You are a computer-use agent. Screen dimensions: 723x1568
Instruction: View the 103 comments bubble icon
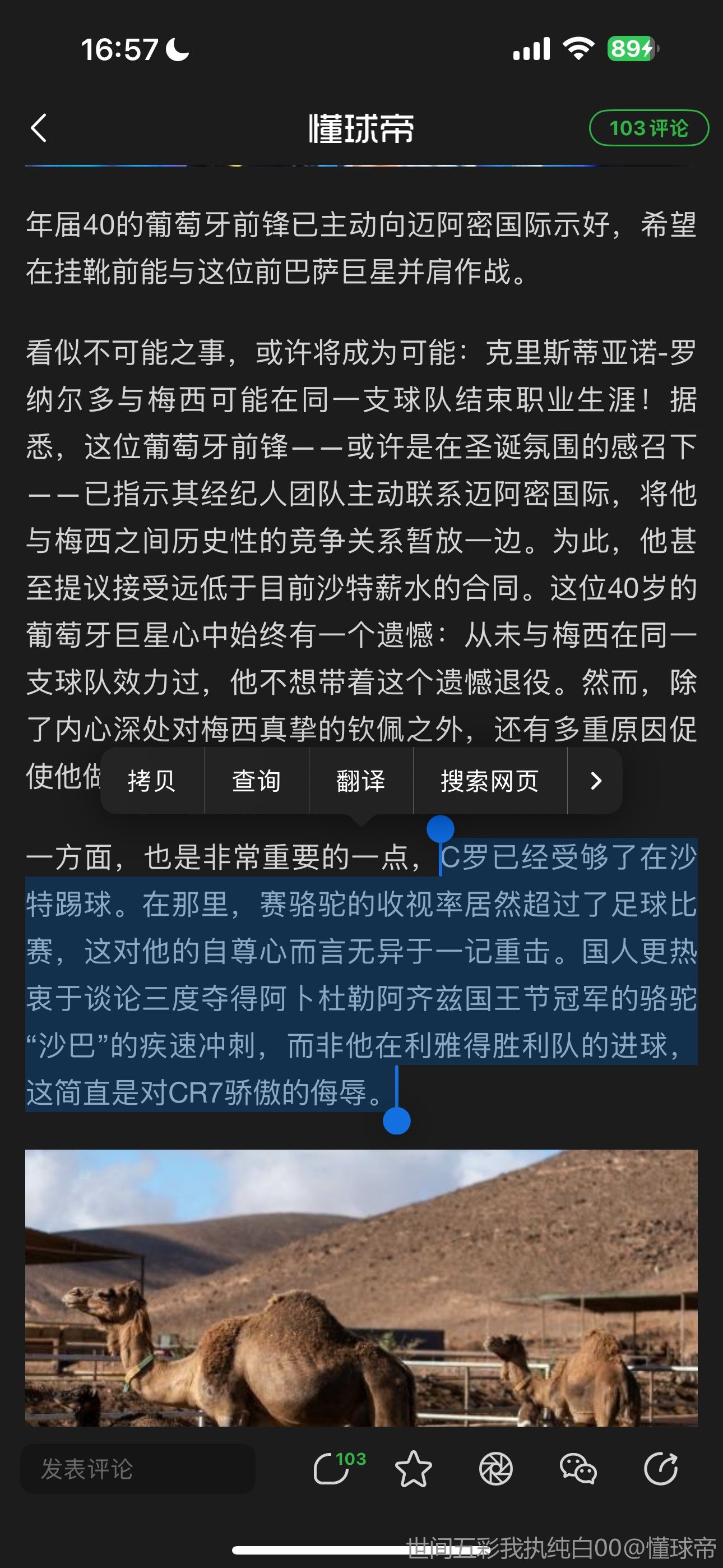tap(332, 1469)
